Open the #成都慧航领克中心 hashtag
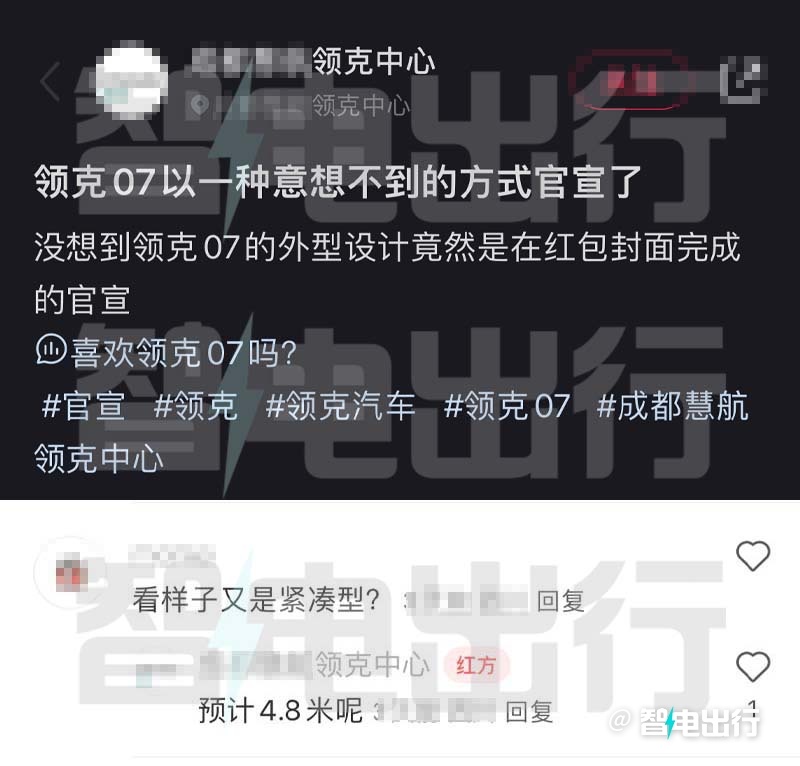Screen dimensions: 800x766 point(672,406)
